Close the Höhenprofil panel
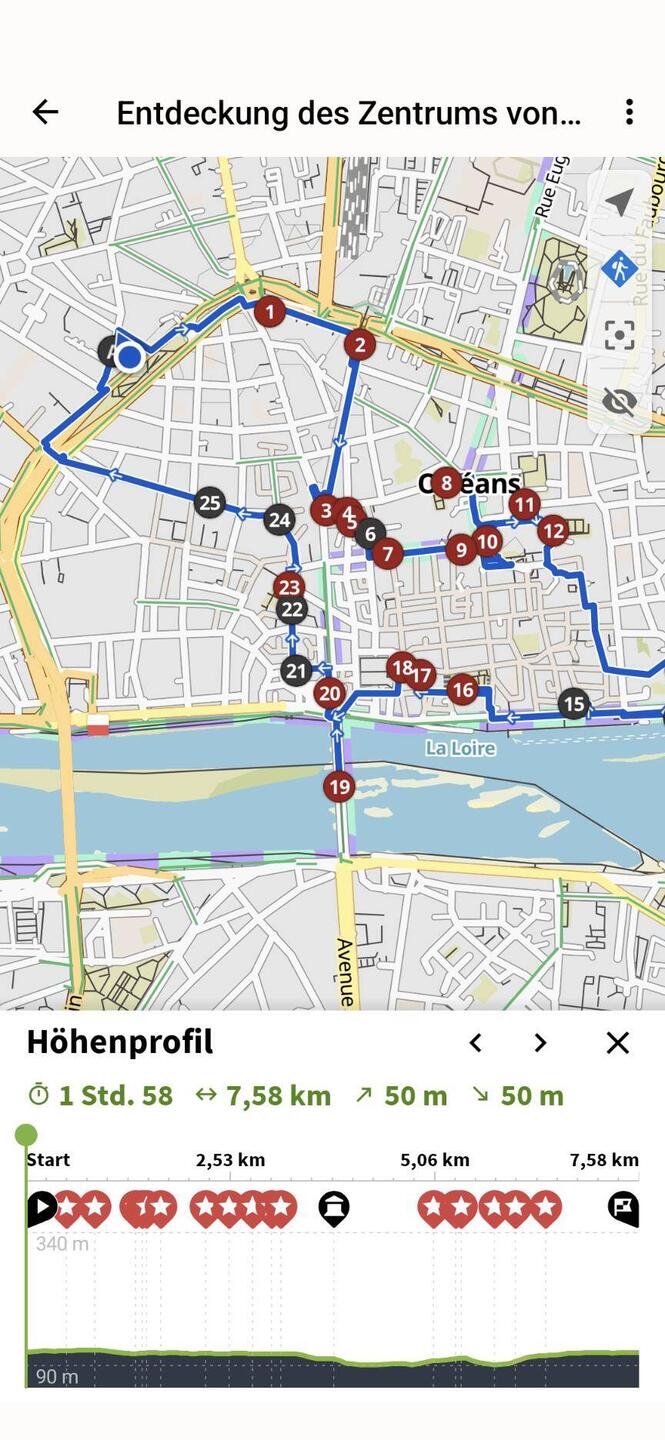Screen dimensions: 665x1440 pos(618,1043)
